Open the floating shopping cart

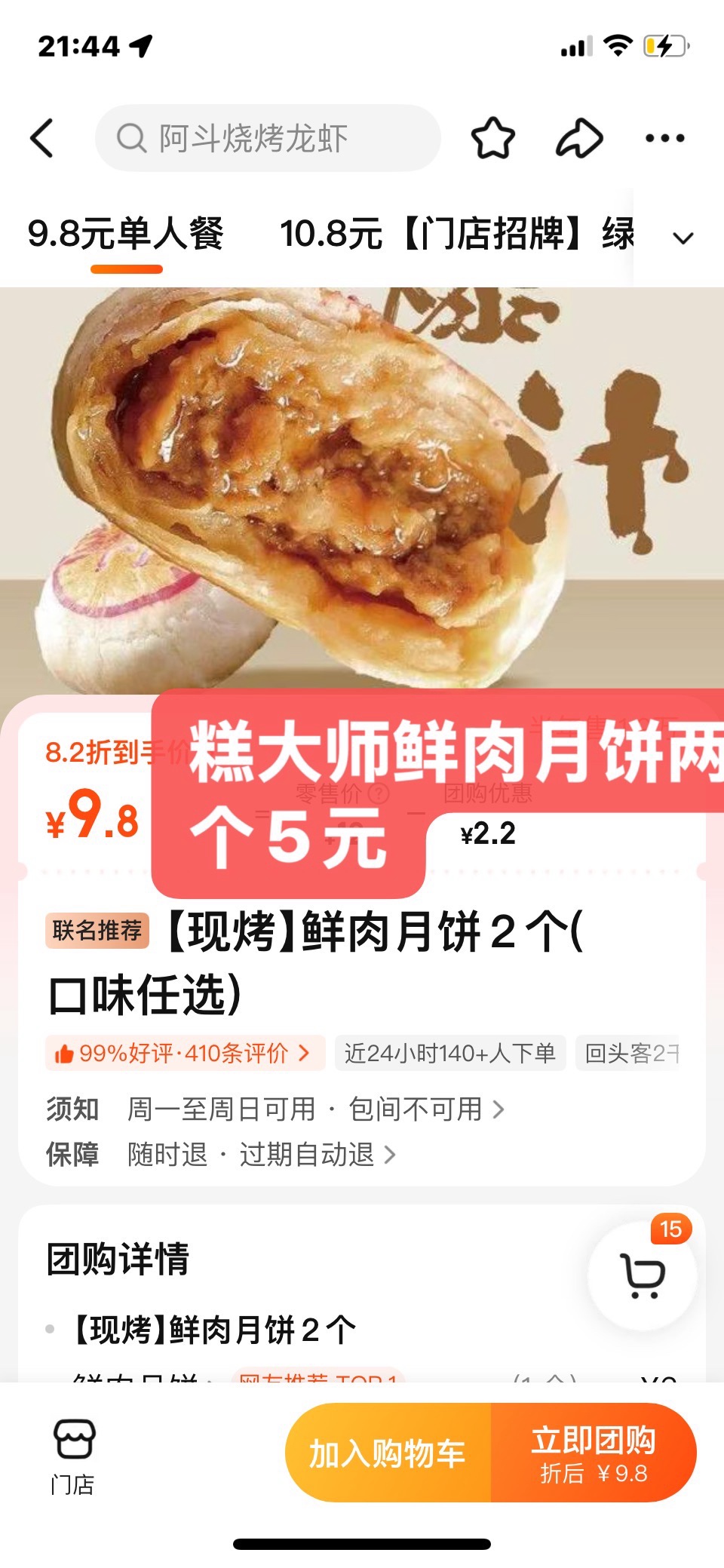pos(642,1275)
